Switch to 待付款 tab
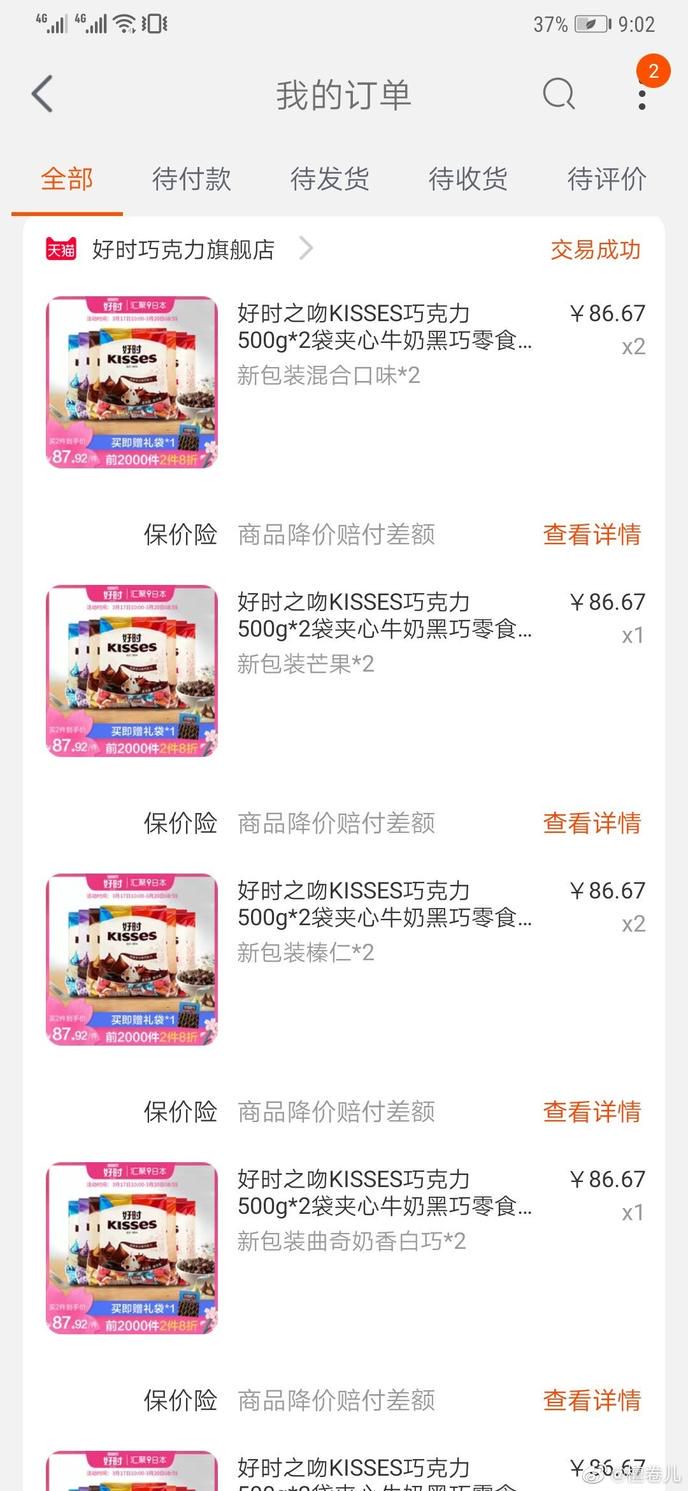 pos(191,179)
